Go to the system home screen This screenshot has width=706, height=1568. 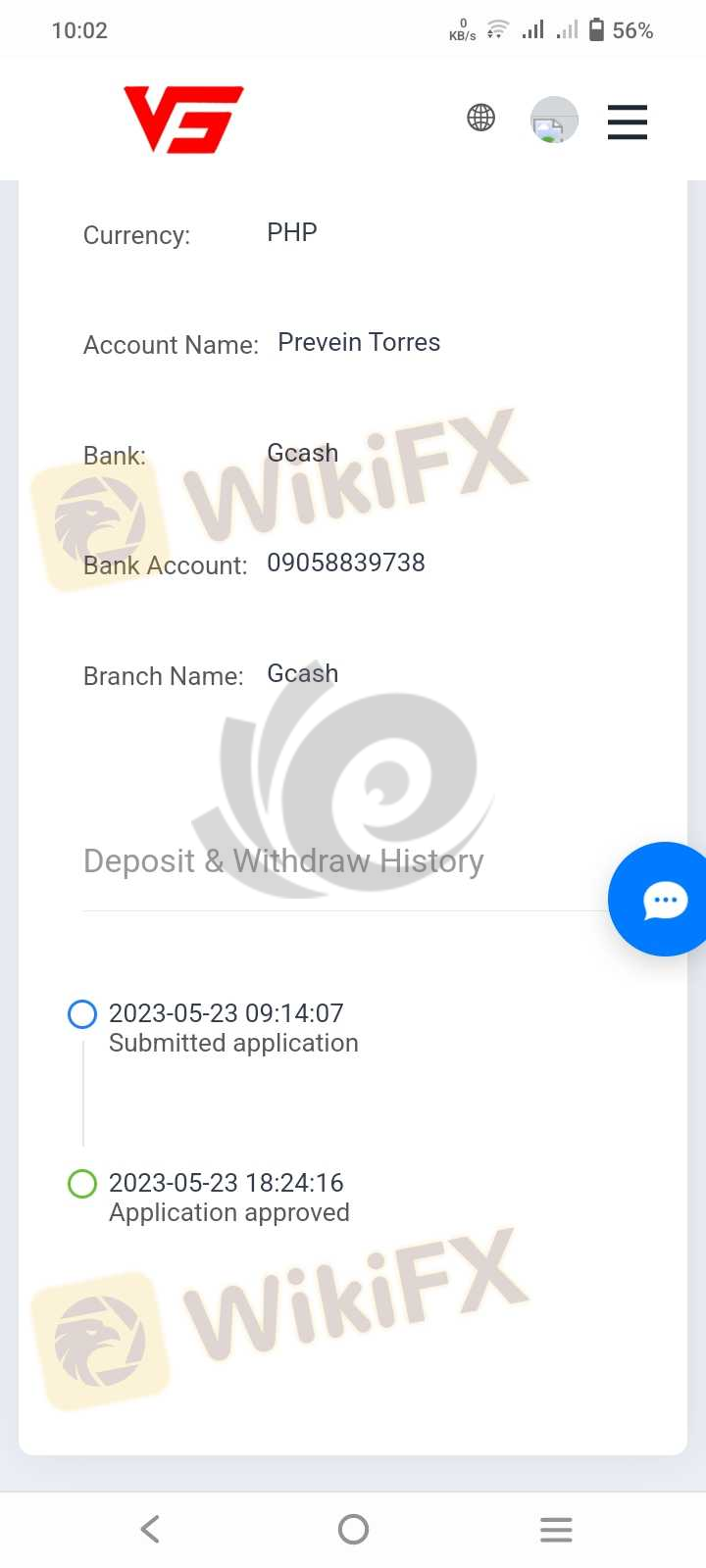[353, 1529]
